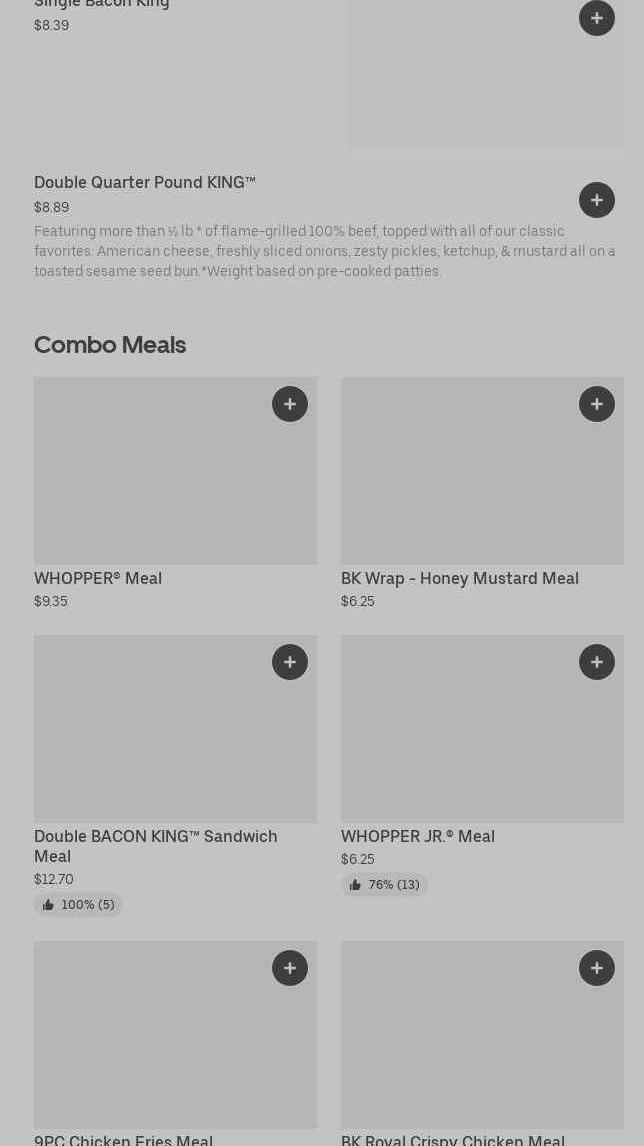644x1146 pixels.
Task: Add 9PC Chicken Fries Meal
Action: pos(289,968)
